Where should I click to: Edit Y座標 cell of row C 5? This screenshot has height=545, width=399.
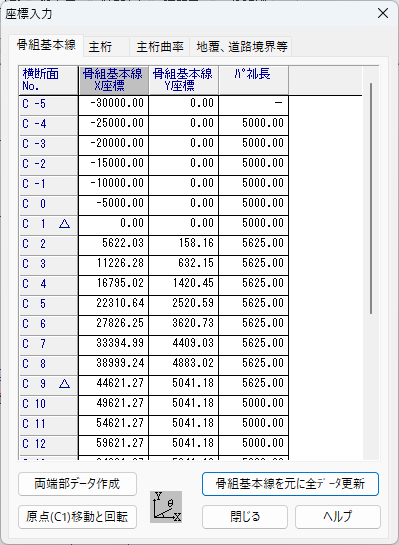(x=184, y=303)
